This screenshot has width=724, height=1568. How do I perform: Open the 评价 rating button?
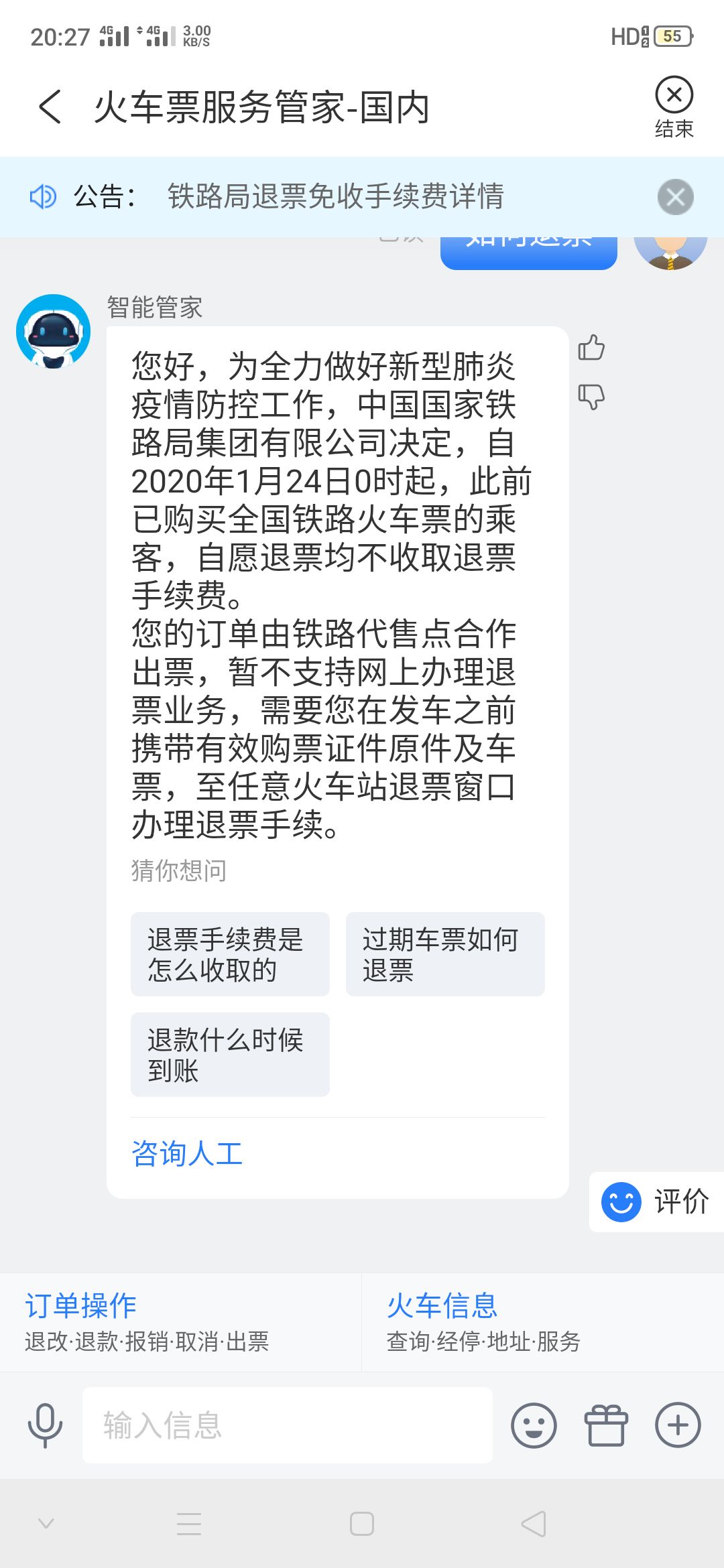pyautogui.click(x=657, y=1201)
